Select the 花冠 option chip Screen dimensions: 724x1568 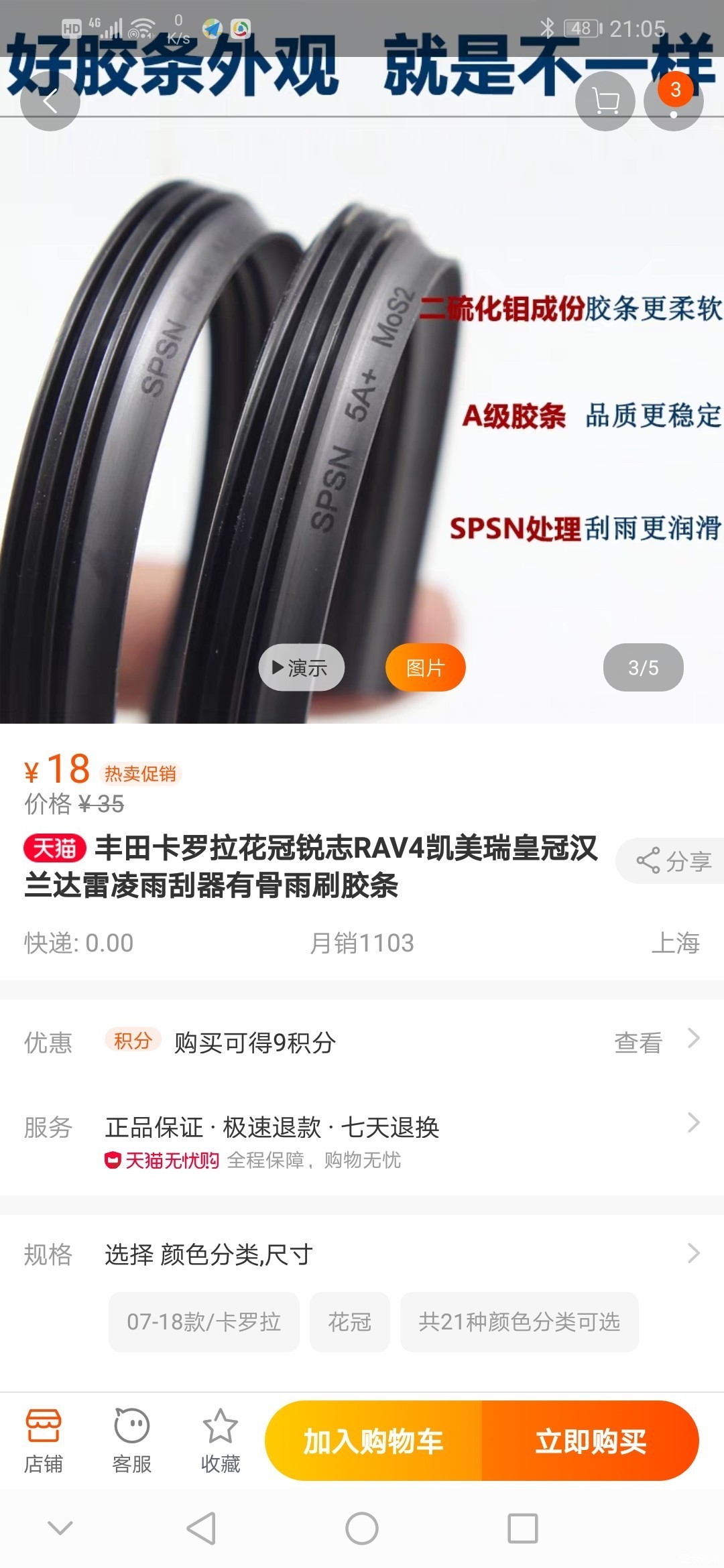(x=349, y=1322)
